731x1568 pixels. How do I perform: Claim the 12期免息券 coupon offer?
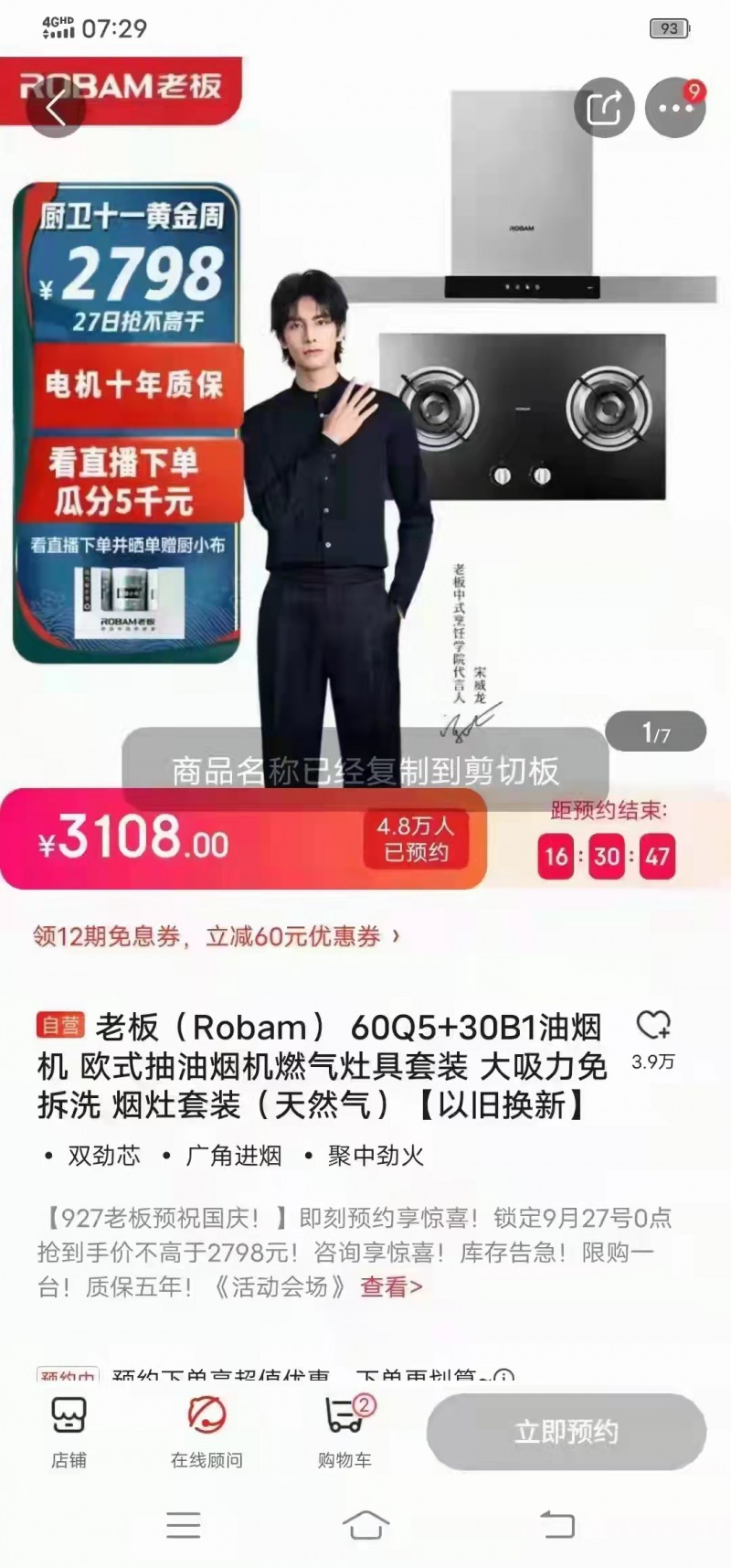coord(217,936)
